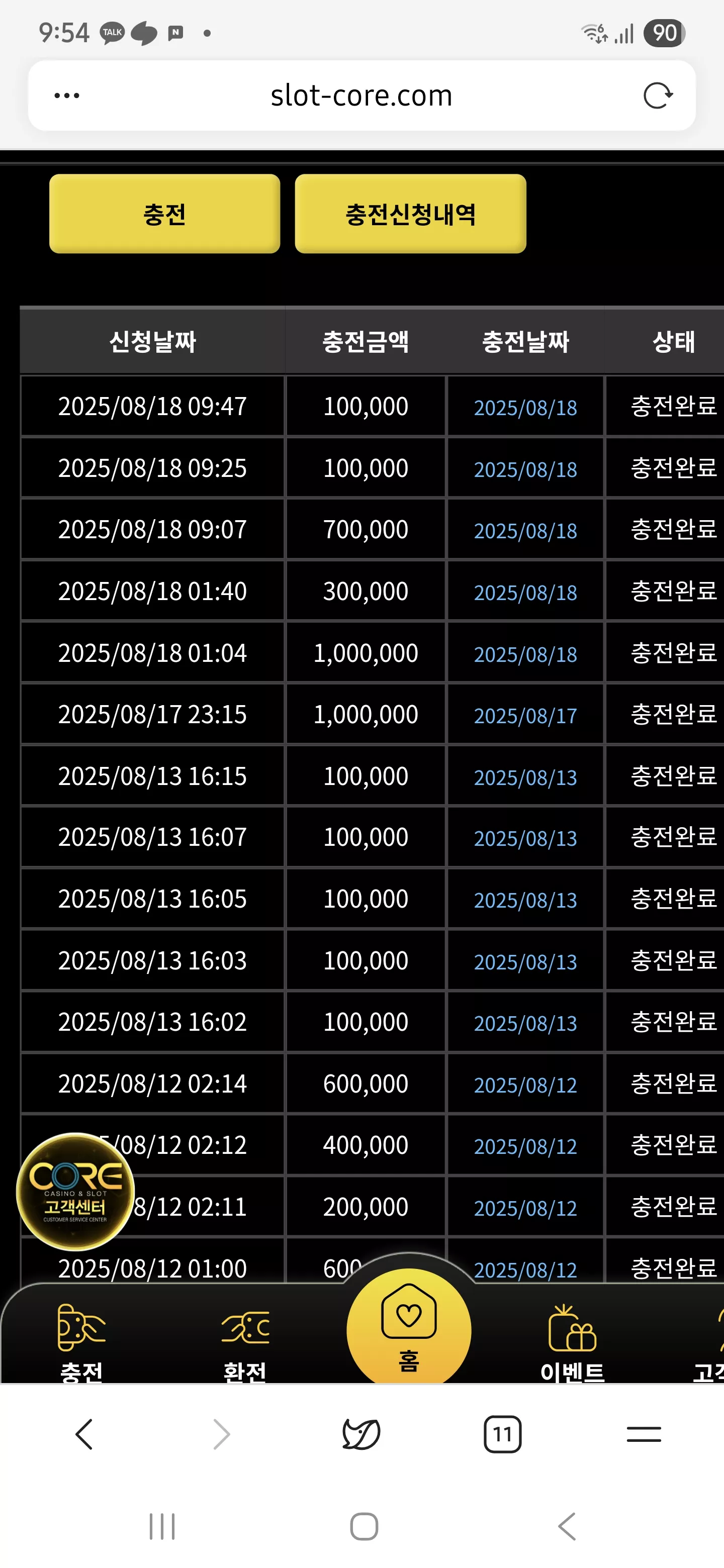Go back in the browser toolbar

coord(84,1435)
